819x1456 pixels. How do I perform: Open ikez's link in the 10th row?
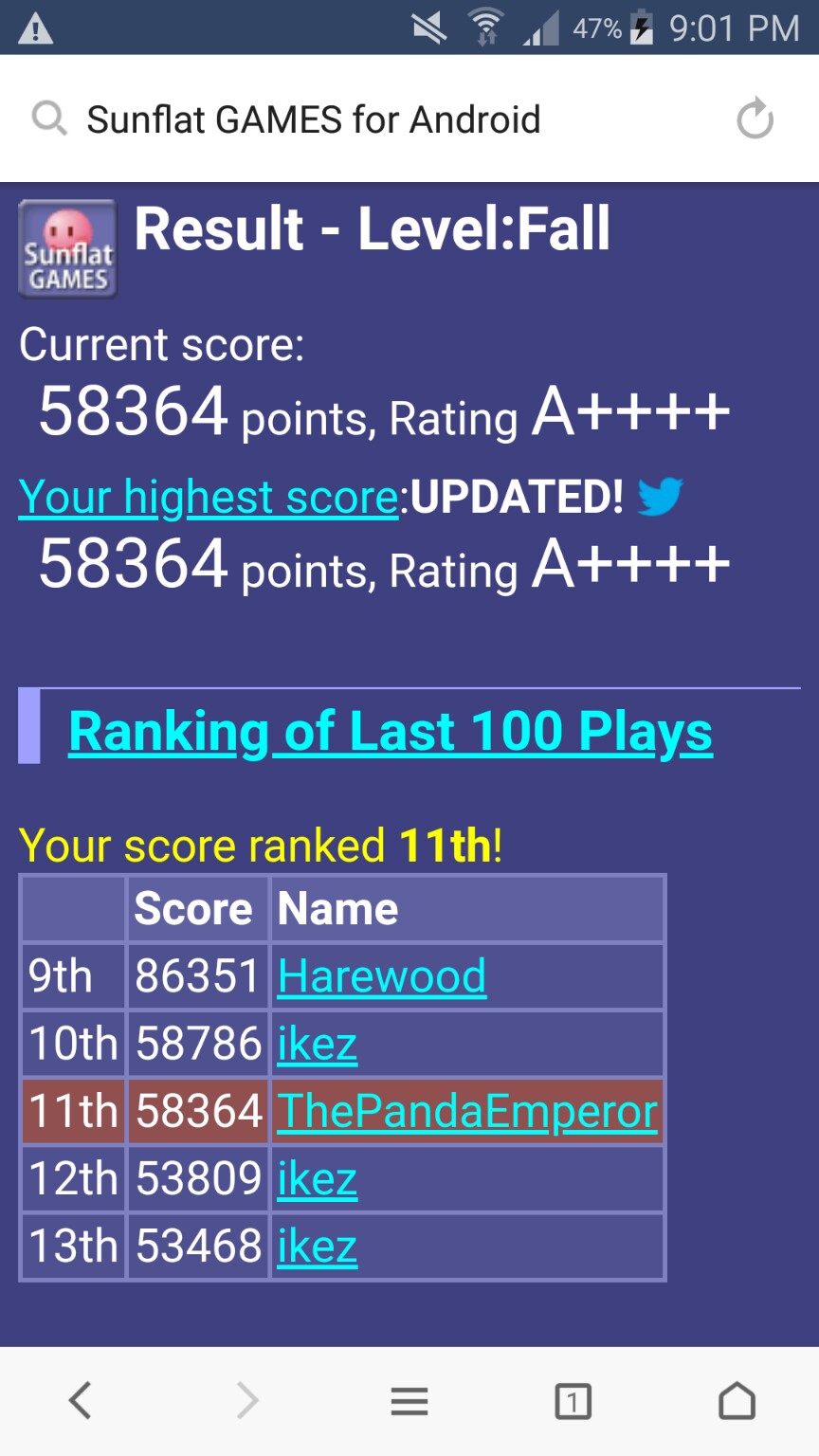click(317, 1044)
